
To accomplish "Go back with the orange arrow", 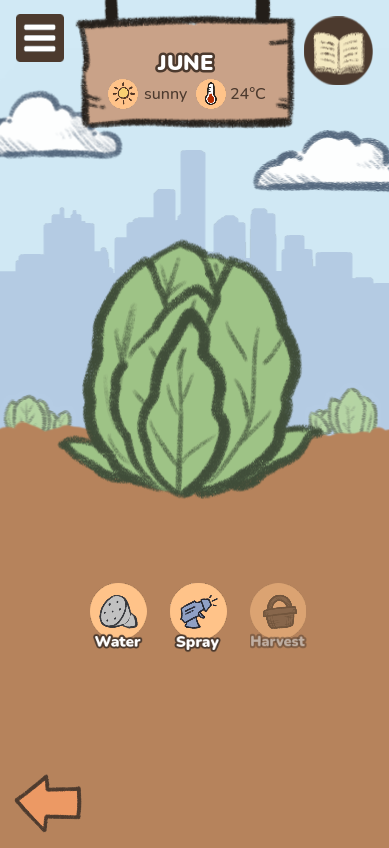I will click(49, 803).
